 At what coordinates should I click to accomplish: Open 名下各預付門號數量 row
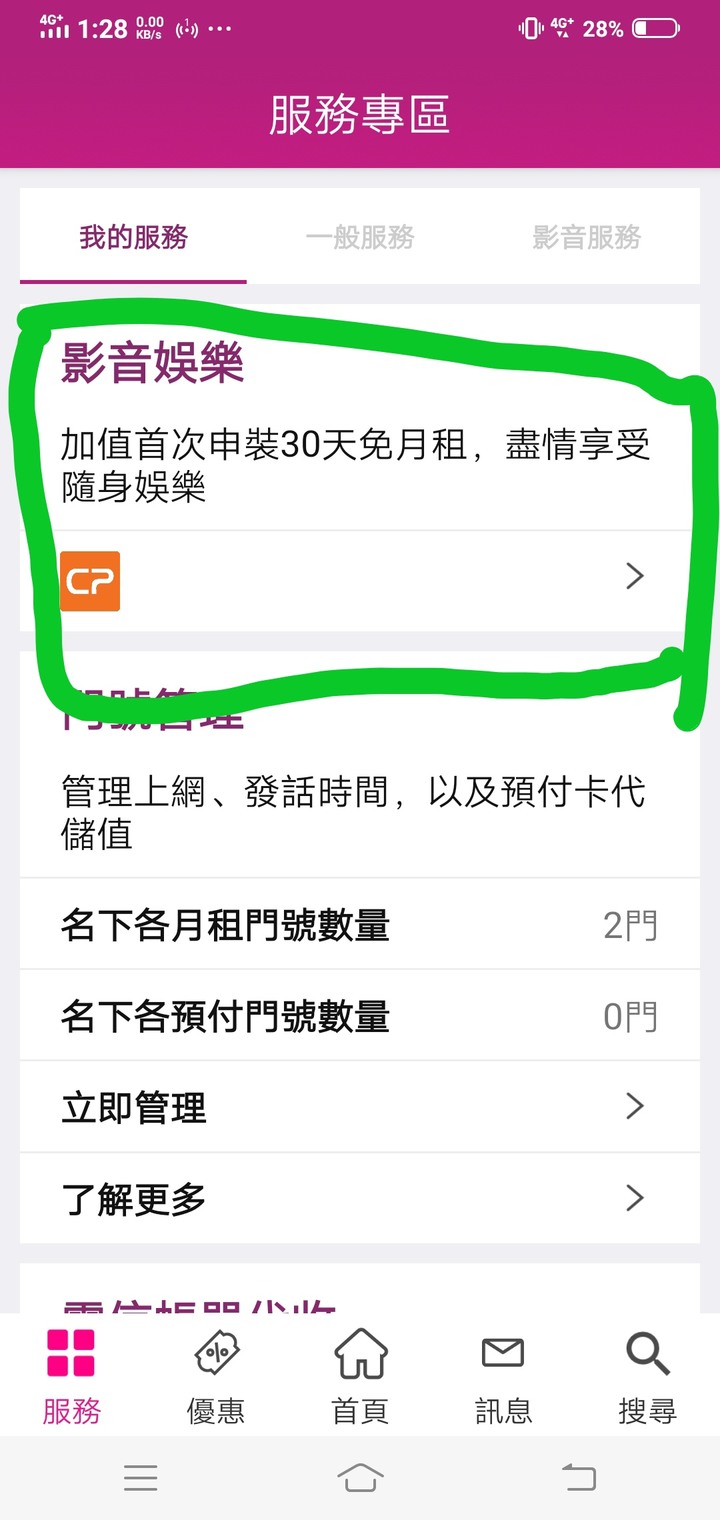pos(358,1017)
